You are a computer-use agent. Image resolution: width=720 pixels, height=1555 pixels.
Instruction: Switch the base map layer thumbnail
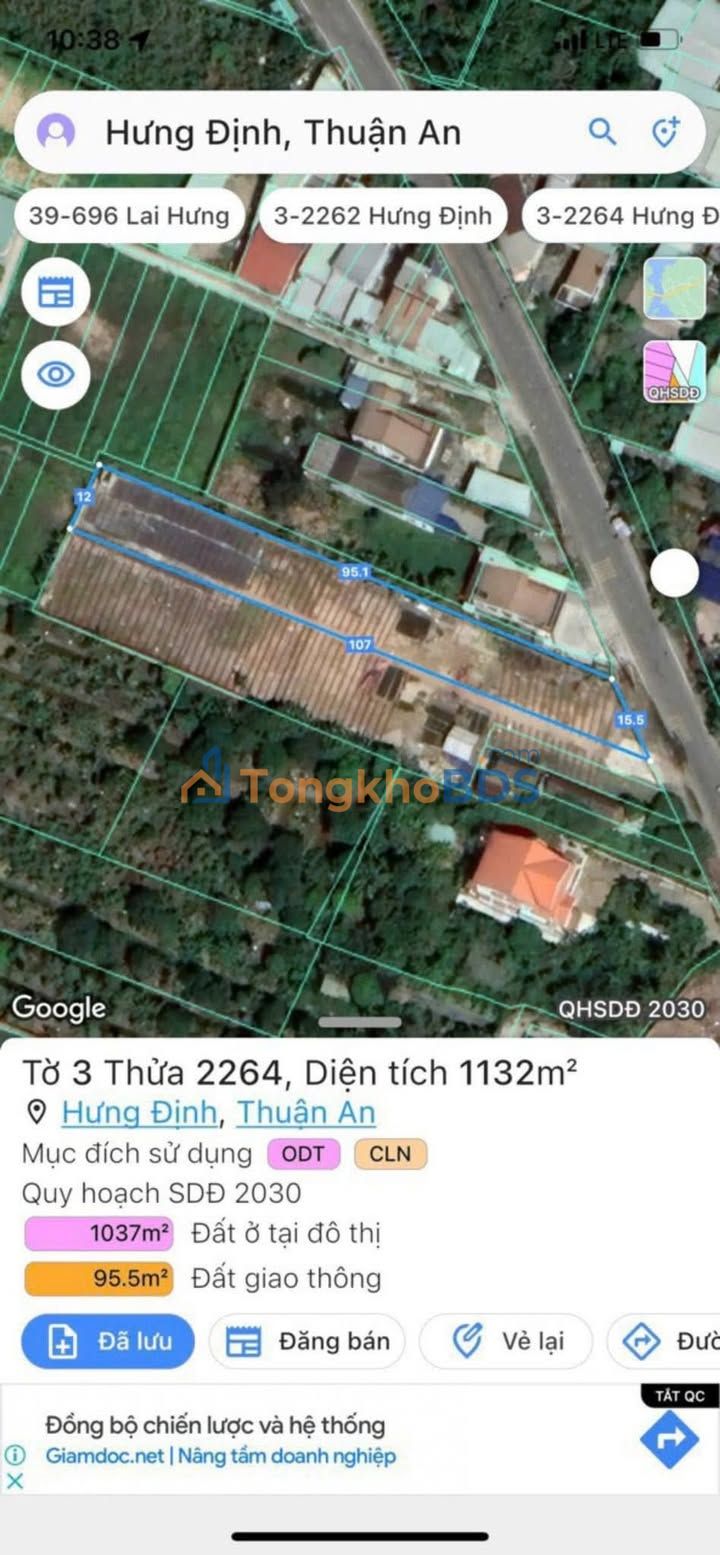pyautogui.click(x=674, y=288)
